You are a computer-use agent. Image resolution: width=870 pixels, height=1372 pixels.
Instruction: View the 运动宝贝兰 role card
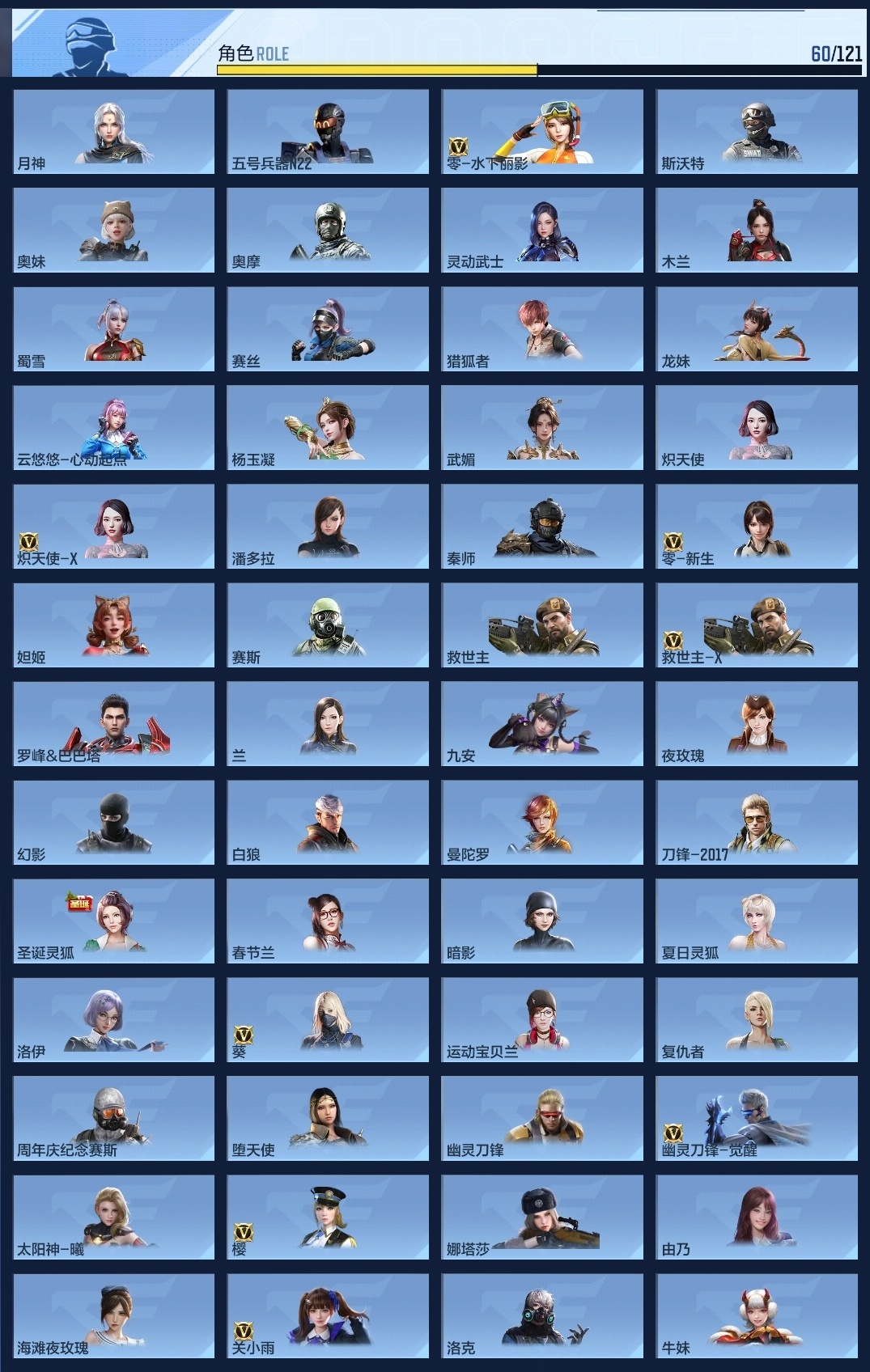542,1019
